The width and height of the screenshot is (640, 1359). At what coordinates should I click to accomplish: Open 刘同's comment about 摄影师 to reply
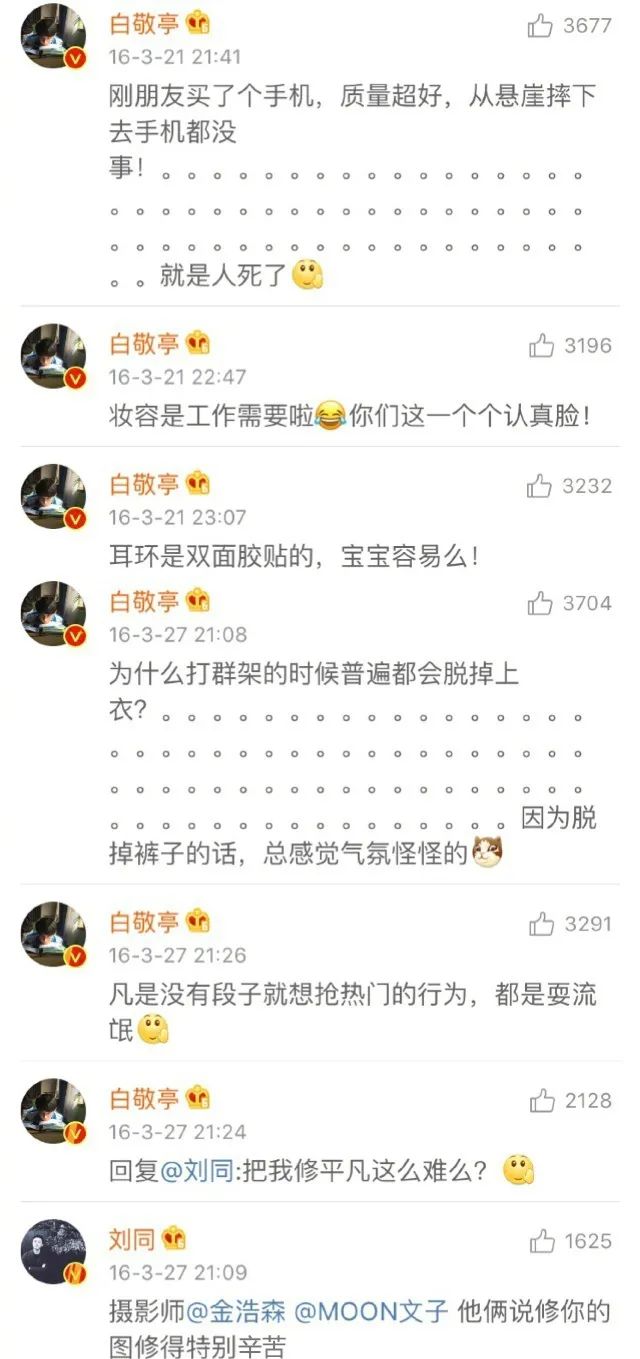(x=360, y=1326)
